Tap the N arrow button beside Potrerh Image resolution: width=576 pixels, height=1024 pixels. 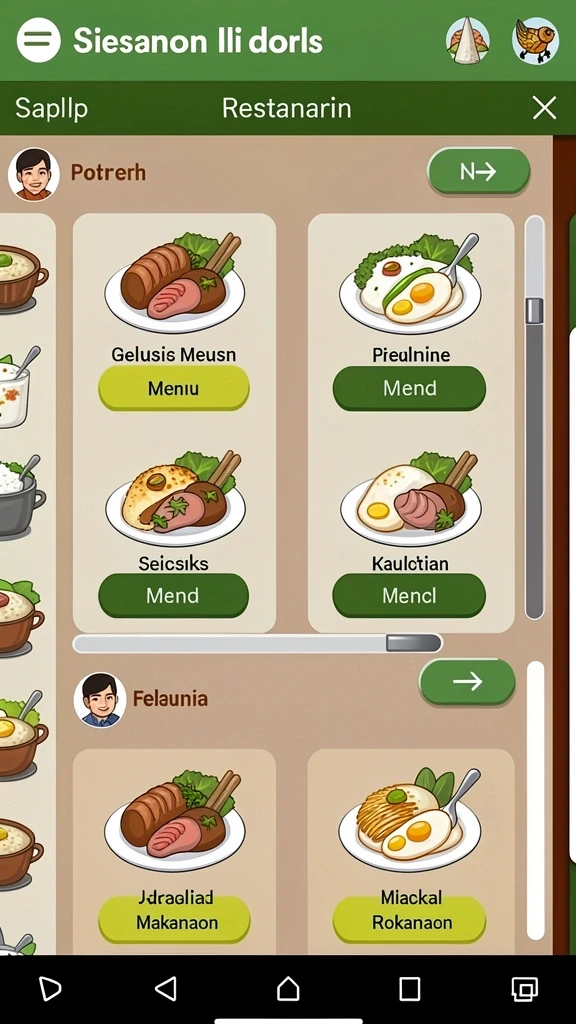click(x=478, y=171)
